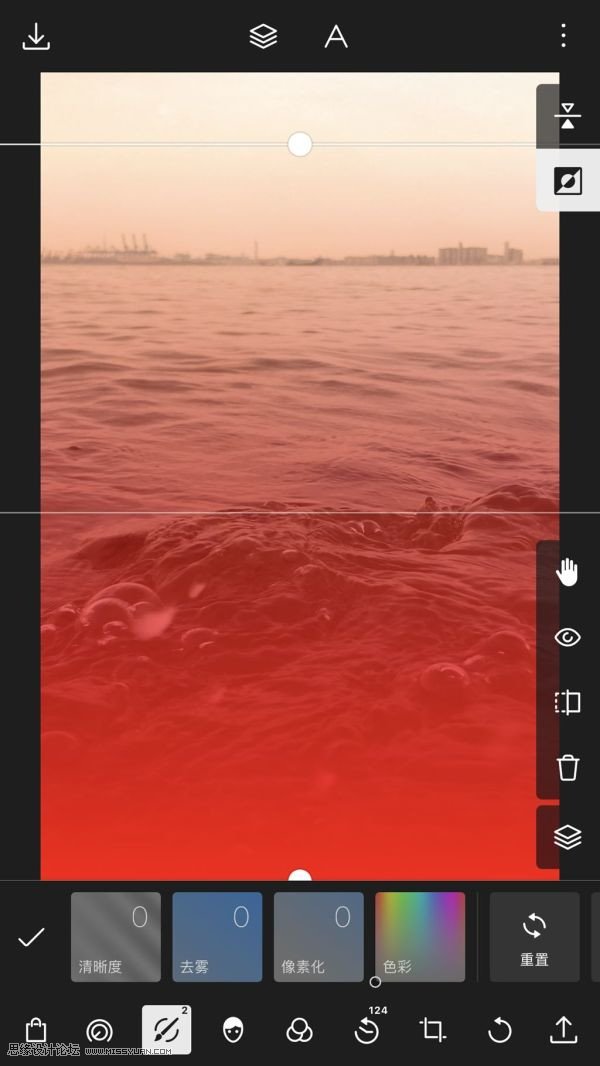Select the hand pan tool
Screen dimensions: 600x1066
tap(567, 573)
